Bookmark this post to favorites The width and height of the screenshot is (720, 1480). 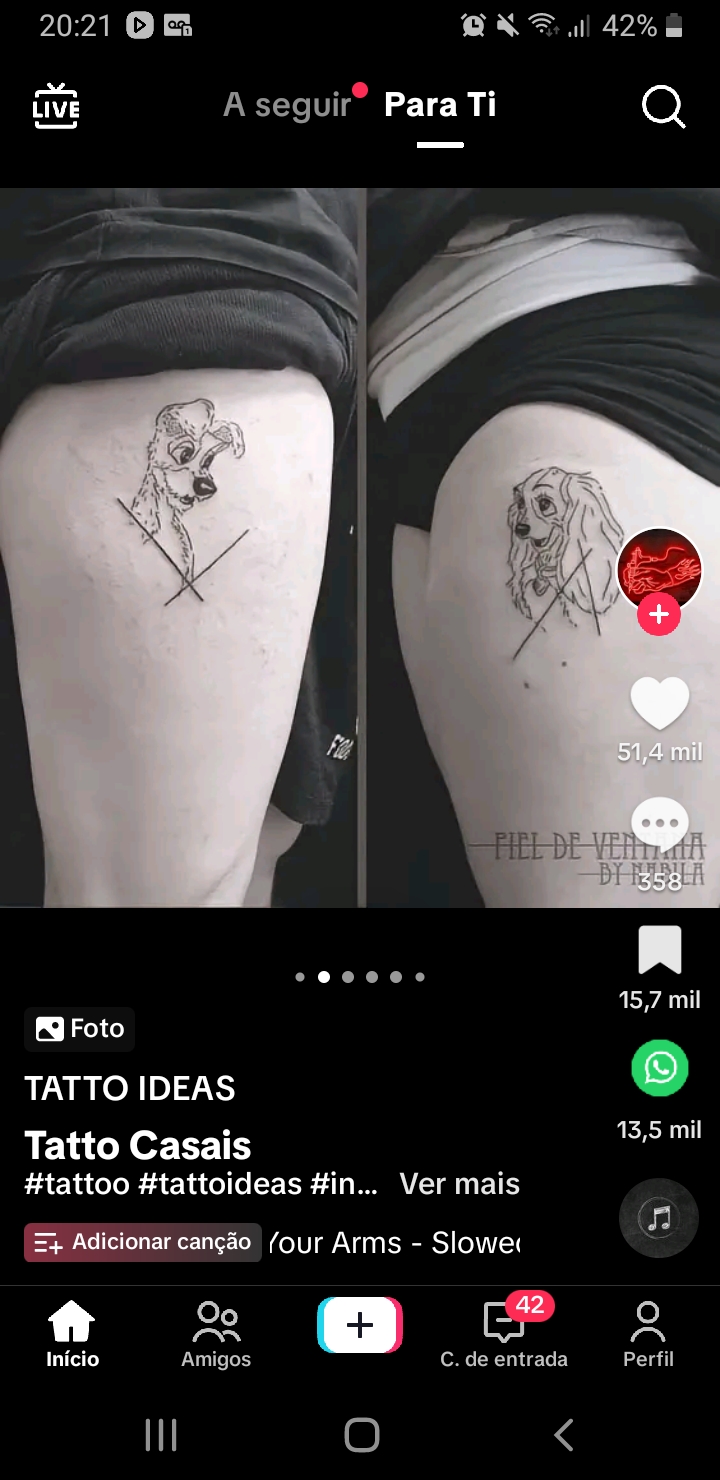tap(659, 950)
